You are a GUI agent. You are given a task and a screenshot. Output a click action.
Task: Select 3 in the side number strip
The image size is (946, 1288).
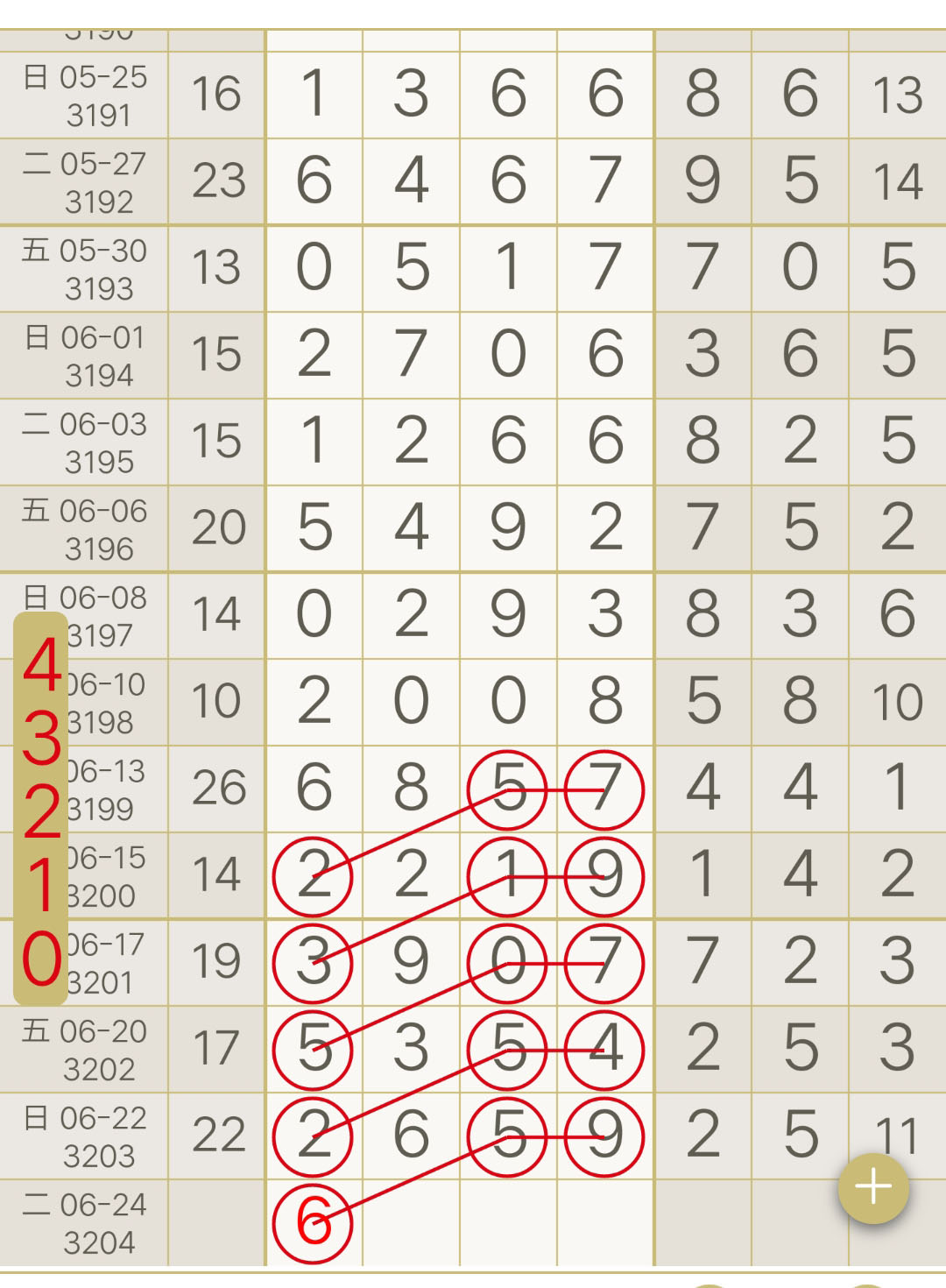point(42,737)
